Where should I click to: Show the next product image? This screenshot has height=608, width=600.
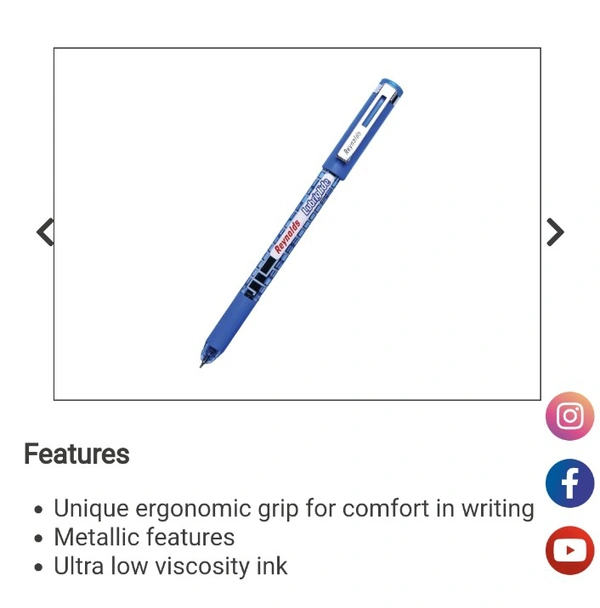[x=555, y=232]
